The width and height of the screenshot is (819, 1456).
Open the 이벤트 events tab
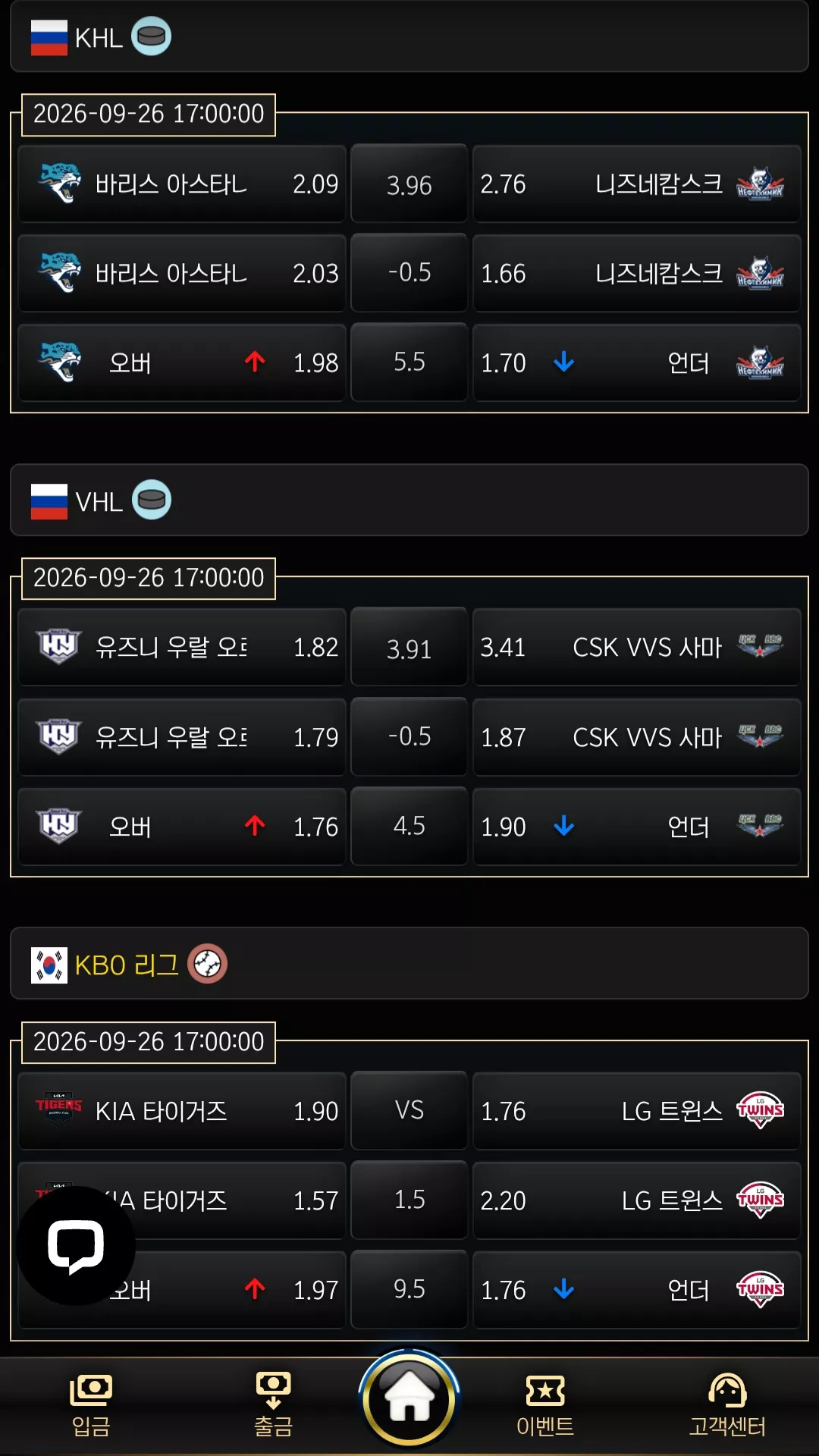[545, 1405]
